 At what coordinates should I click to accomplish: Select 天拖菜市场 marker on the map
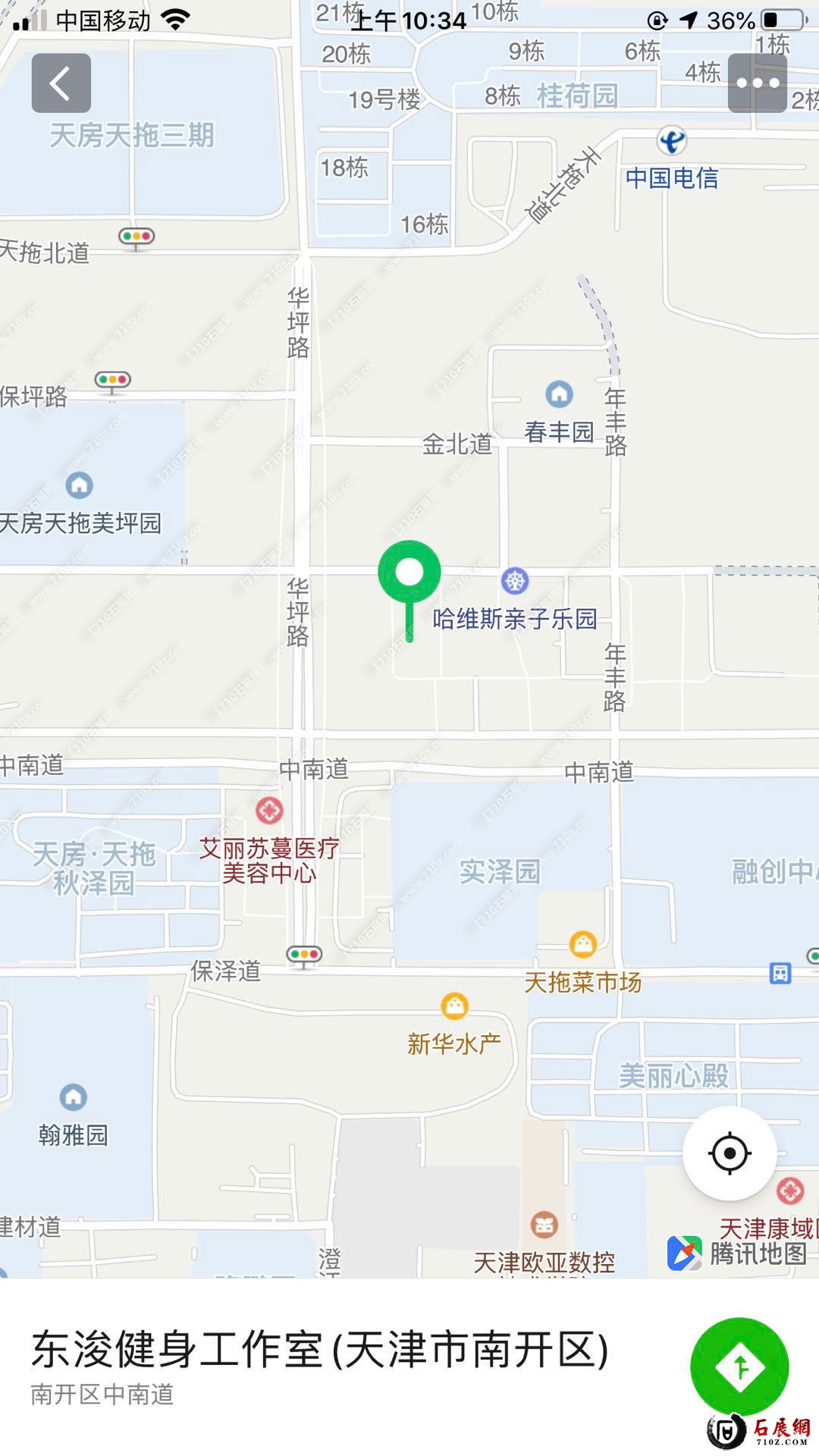coord(582,944)
